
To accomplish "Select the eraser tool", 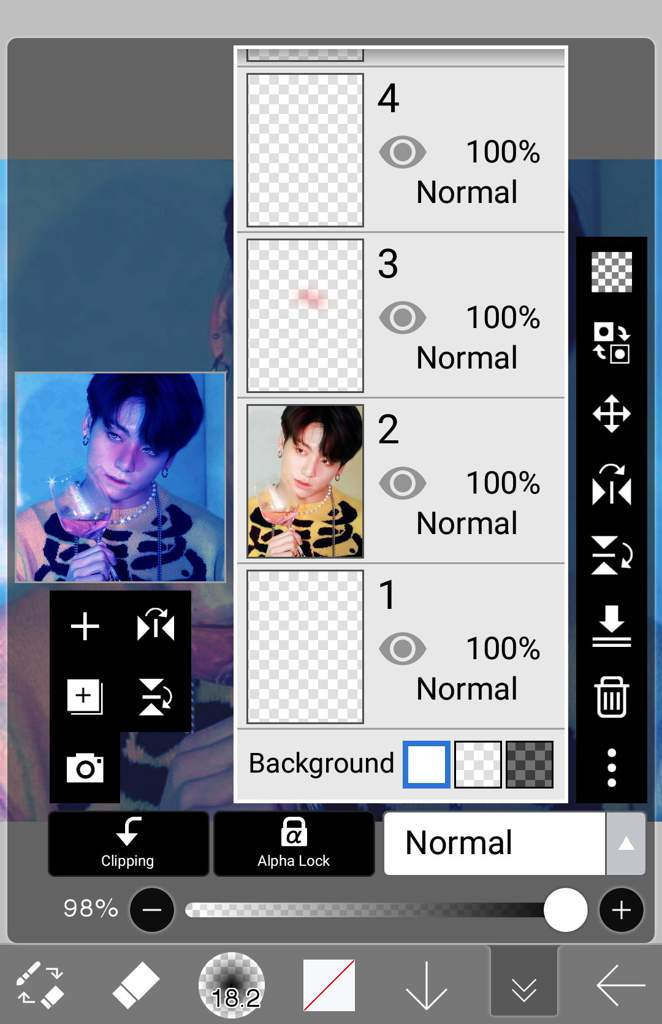I will 136,986.
